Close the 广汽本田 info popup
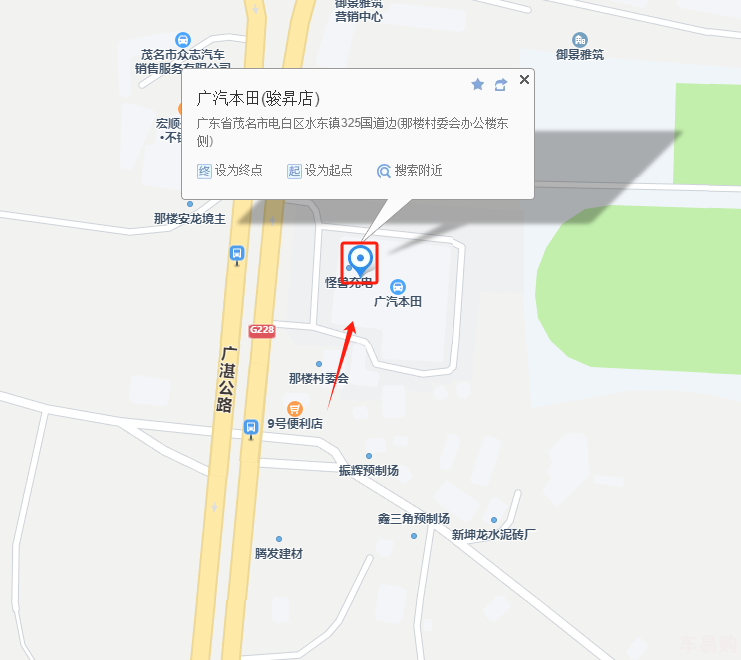Screen dimensions: 741x660 tap(524, 79)
